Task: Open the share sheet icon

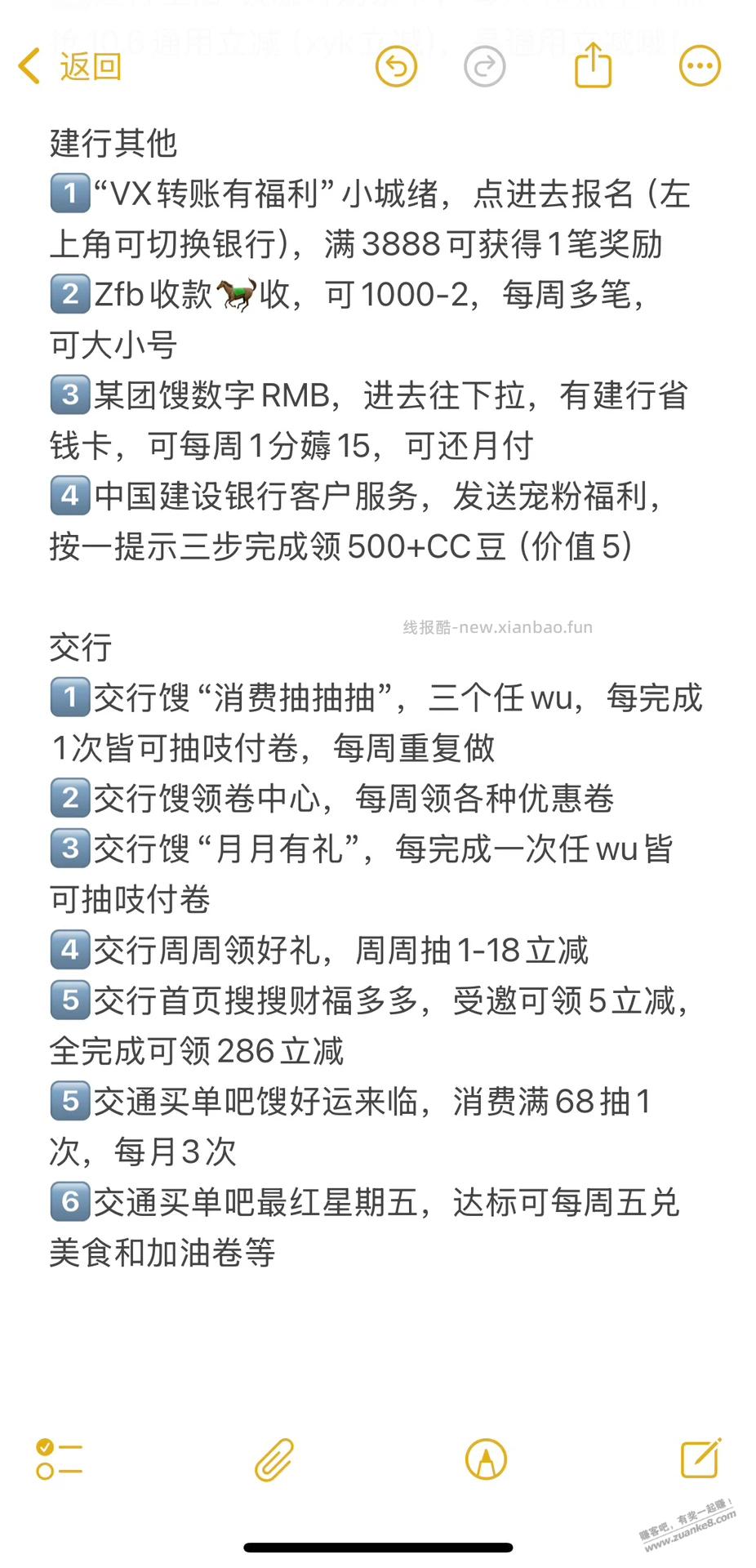Action: click(593, 65)
